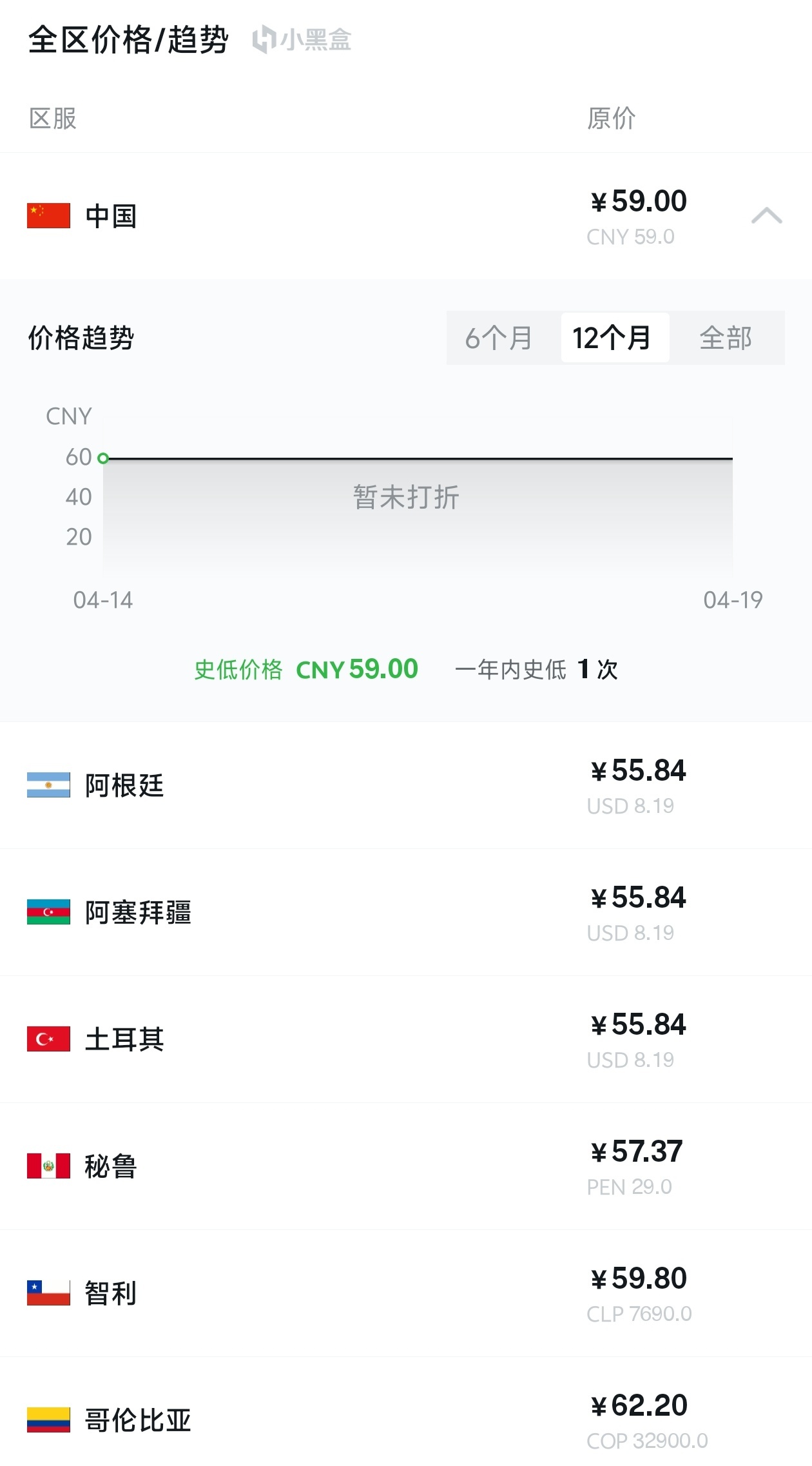Show the 全部 price history range
Viewport: 812px width, 1466px height.
[x=726, y=338]
